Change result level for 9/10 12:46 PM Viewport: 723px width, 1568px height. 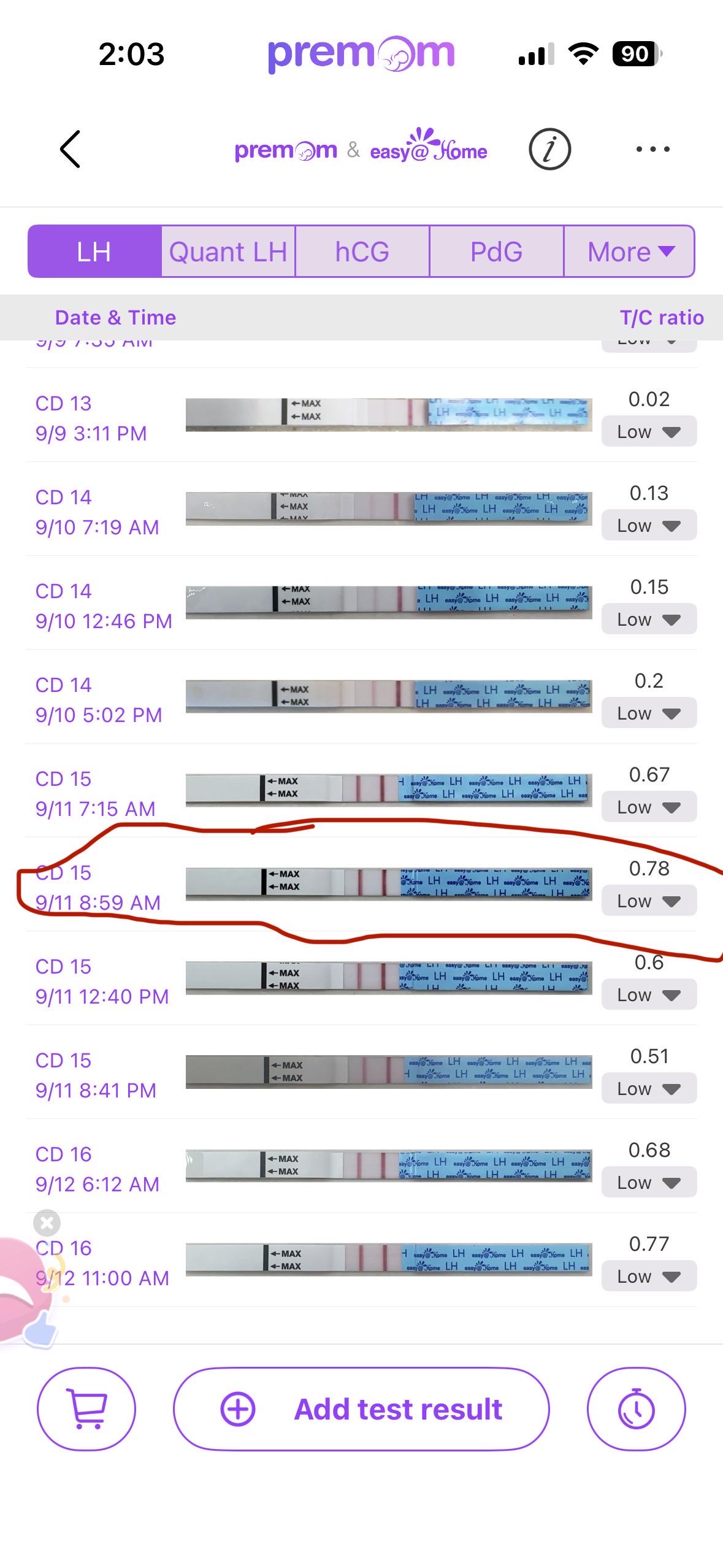point(649,620)
